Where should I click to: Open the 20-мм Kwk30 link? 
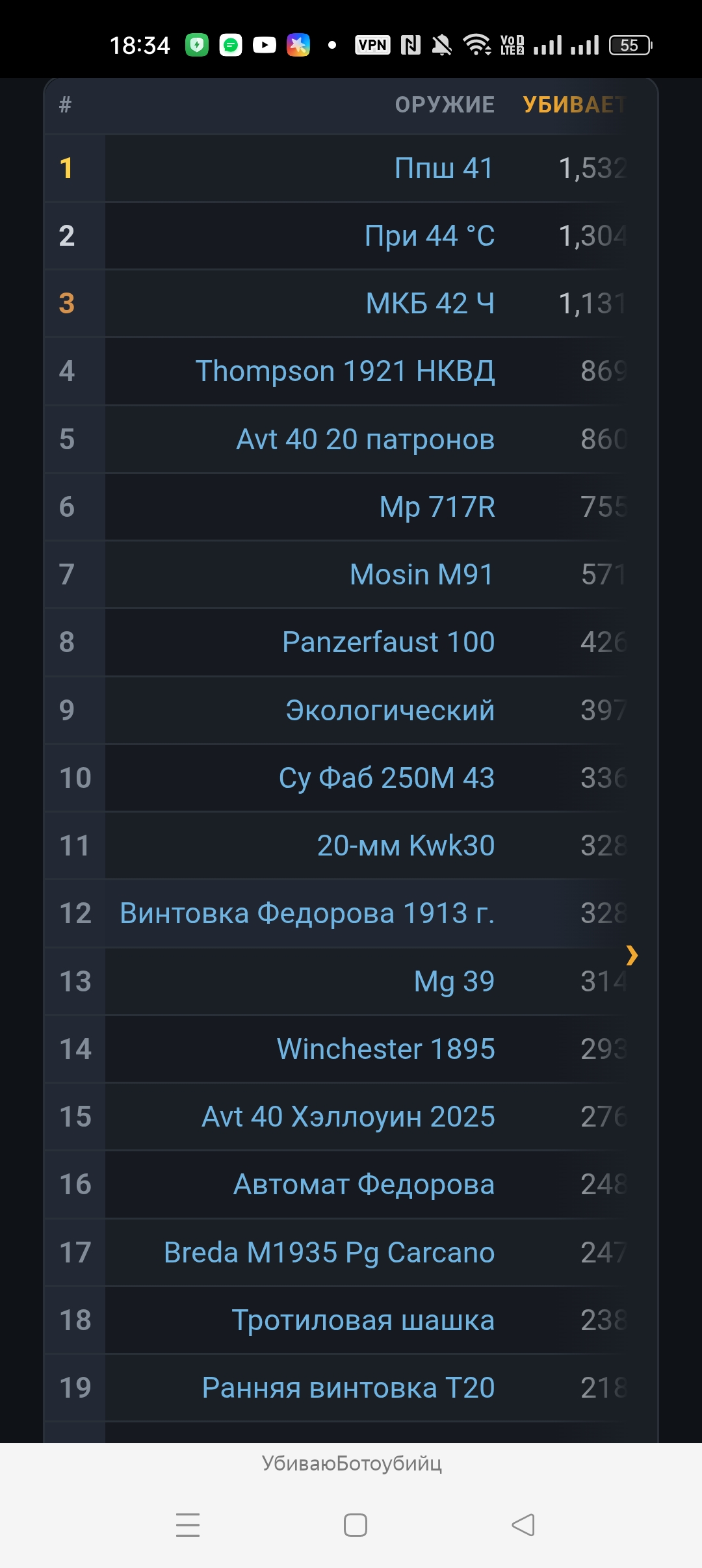point(406,846)
